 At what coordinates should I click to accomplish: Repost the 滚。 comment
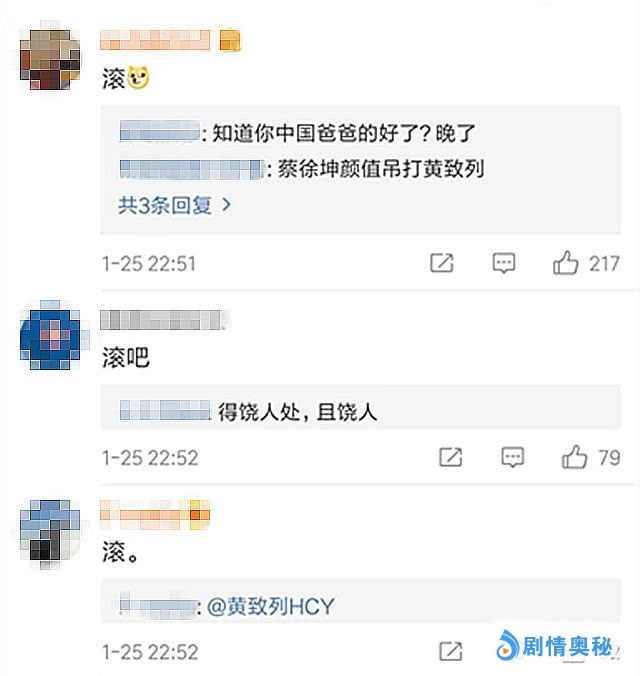[x=451, y=651]
